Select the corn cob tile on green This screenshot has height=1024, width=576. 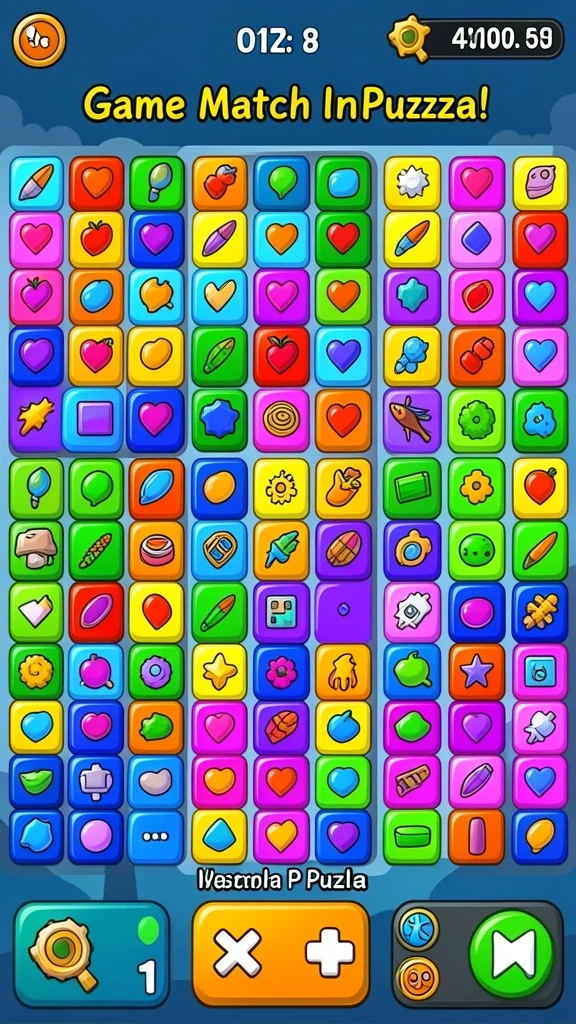point(96,551)
